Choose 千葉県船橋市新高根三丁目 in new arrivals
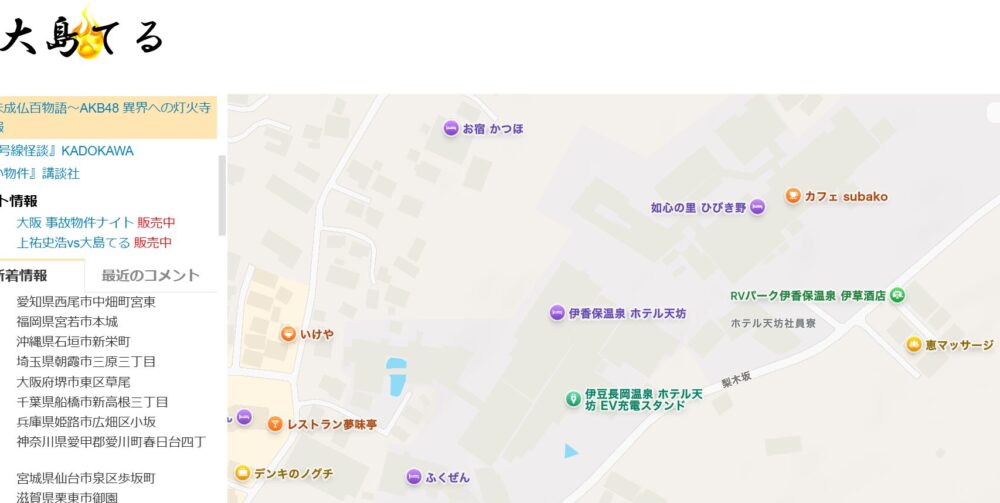1000x503 pixels. [92, 402]
